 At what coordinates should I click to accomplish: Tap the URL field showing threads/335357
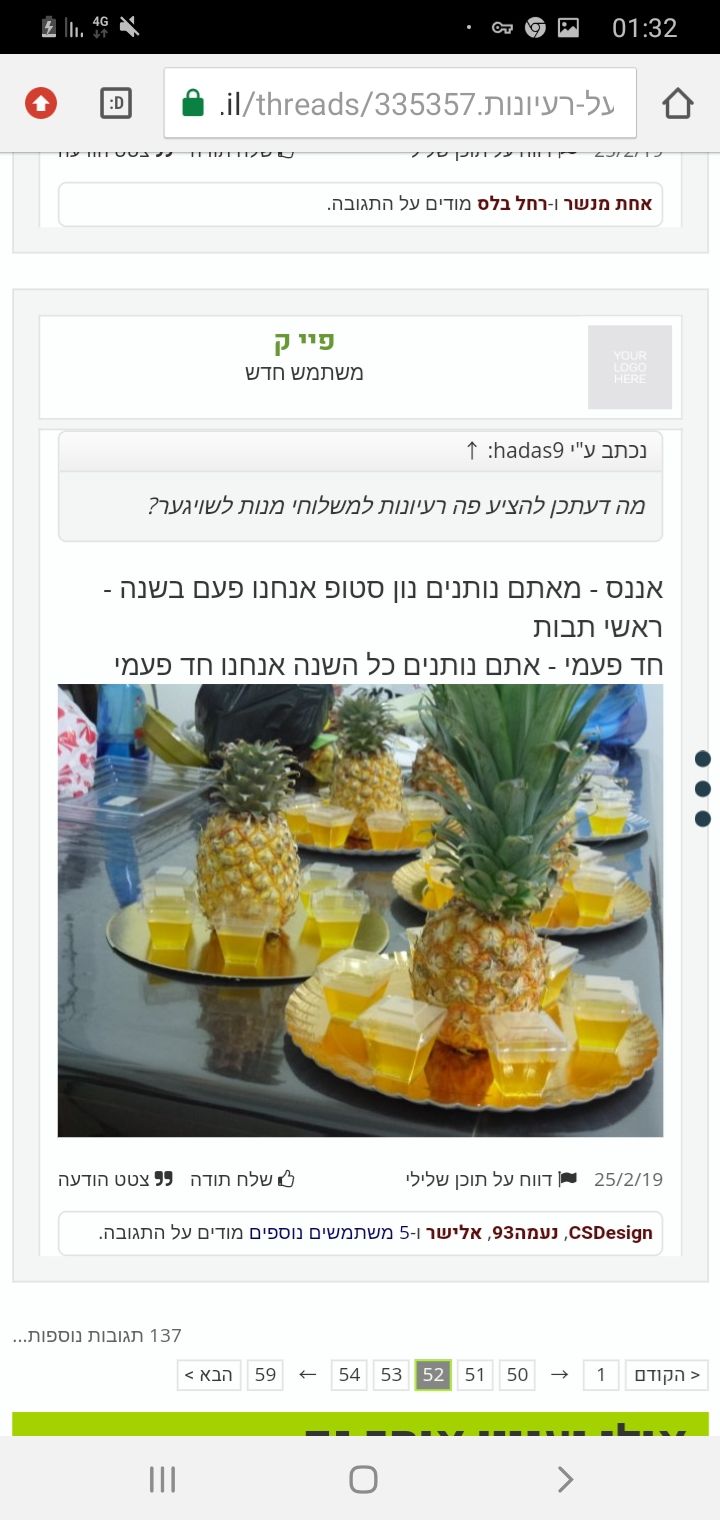point(400,103)
